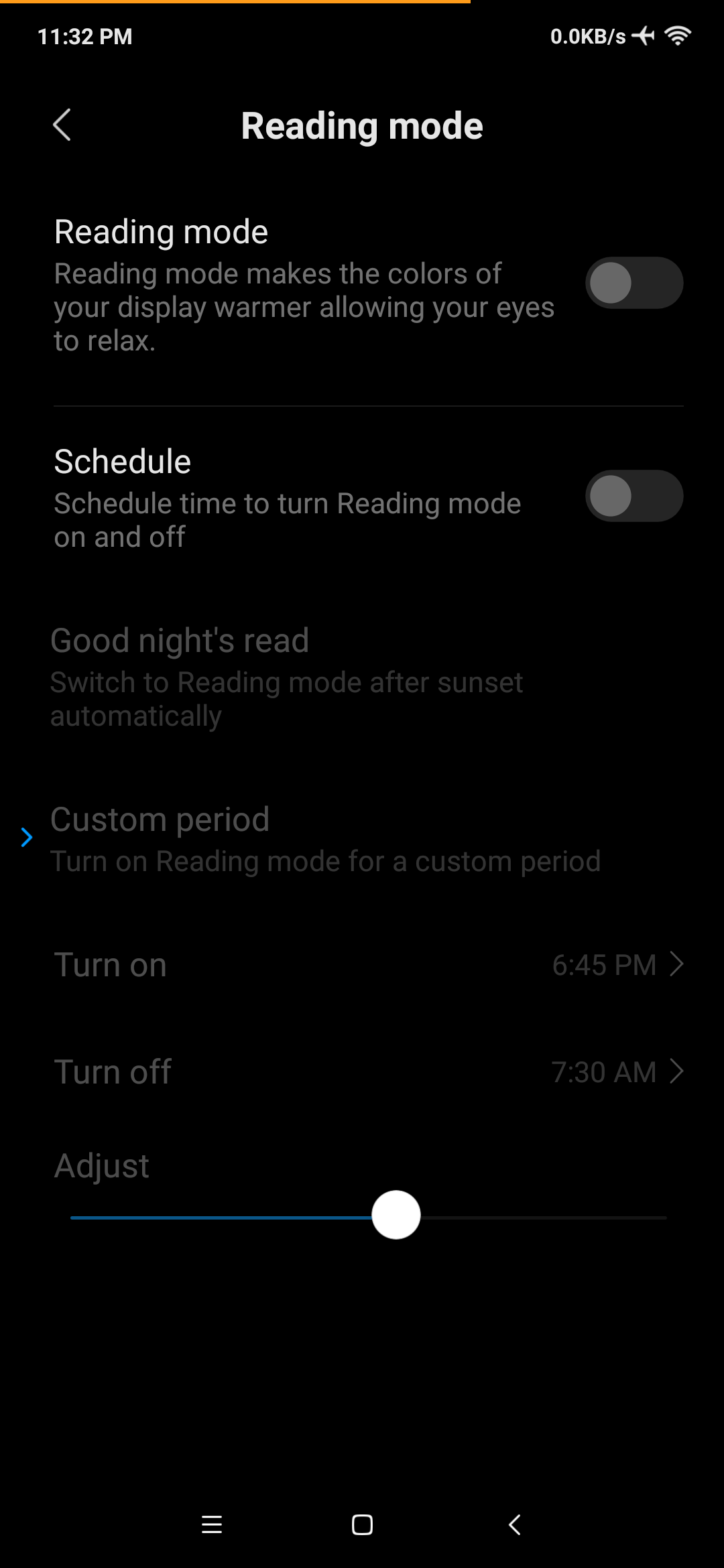Image resolution: width=724 pixels, height=1568 pixels.
Task: Tap the Adjust warmth slider
Action: [396, 1216]
